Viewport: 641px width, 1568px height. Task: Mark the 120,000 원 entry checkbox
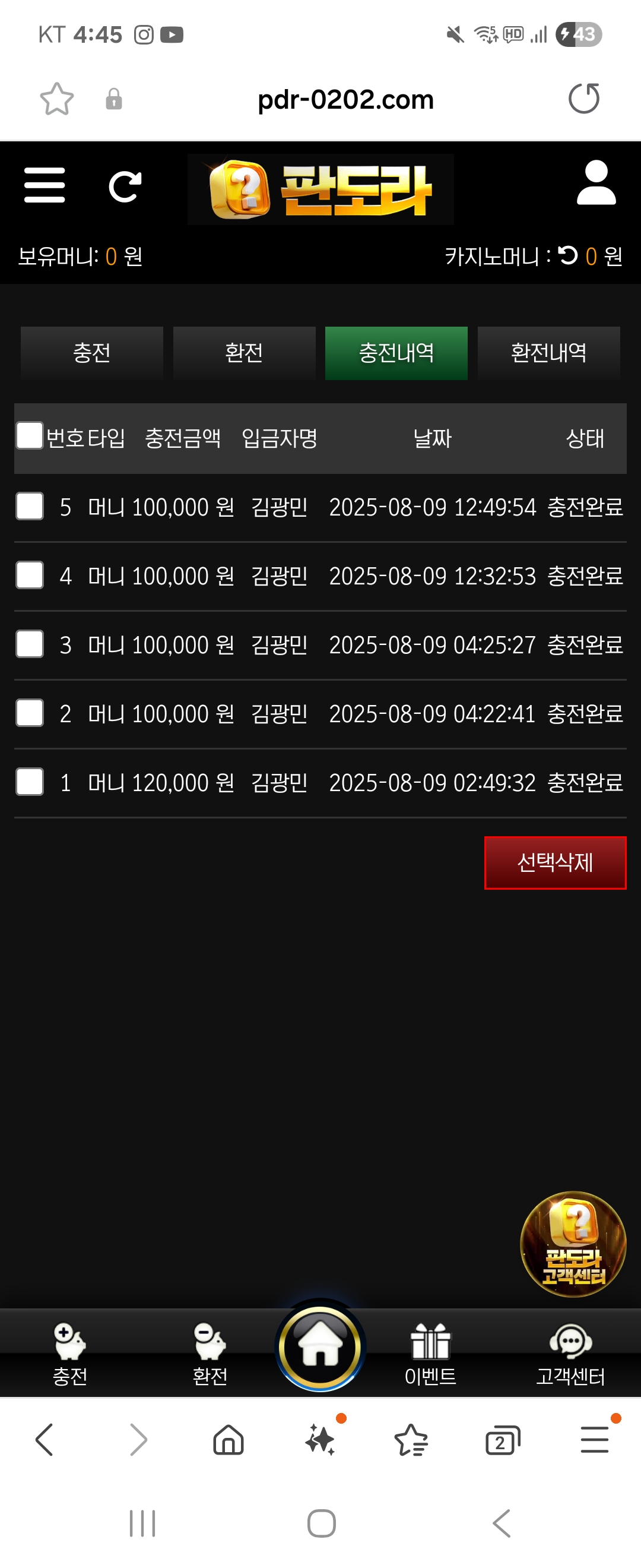(30, 782)
